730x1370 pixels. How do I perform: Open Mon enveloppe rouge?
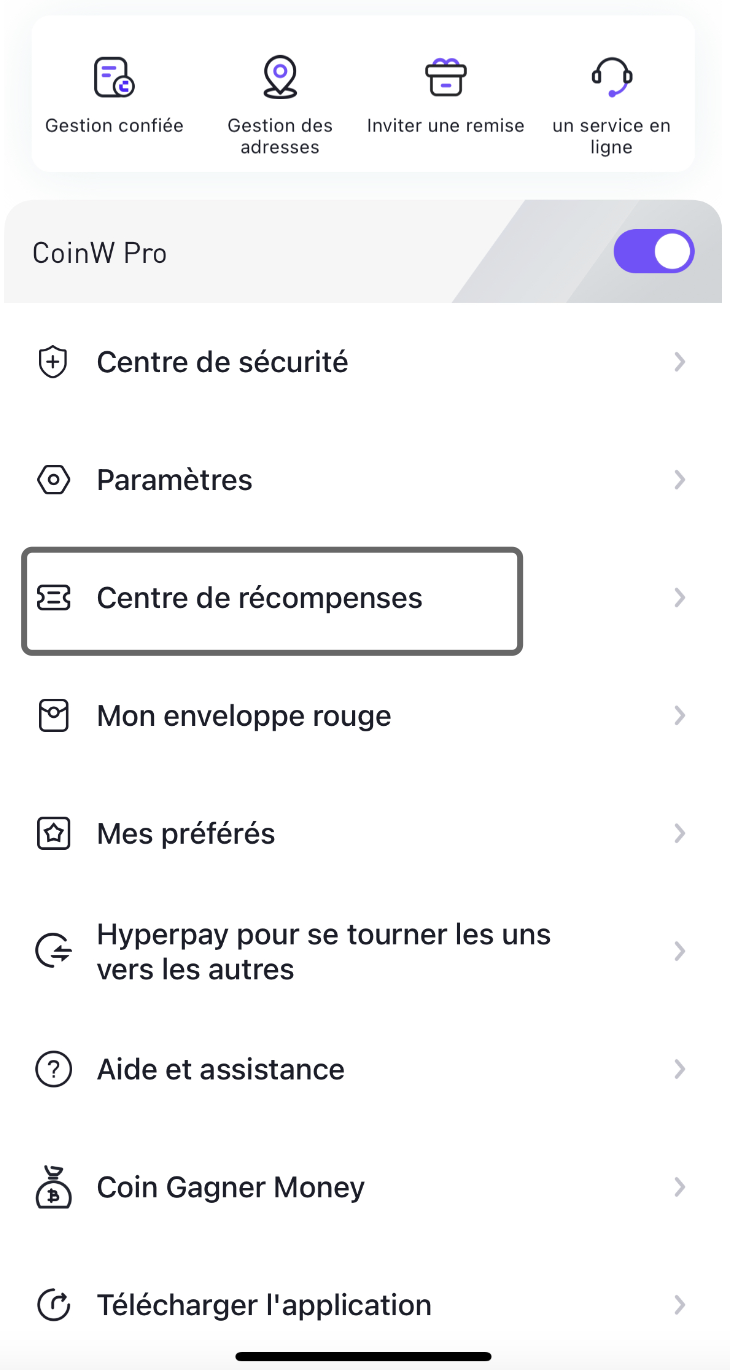tap(365, 716)
